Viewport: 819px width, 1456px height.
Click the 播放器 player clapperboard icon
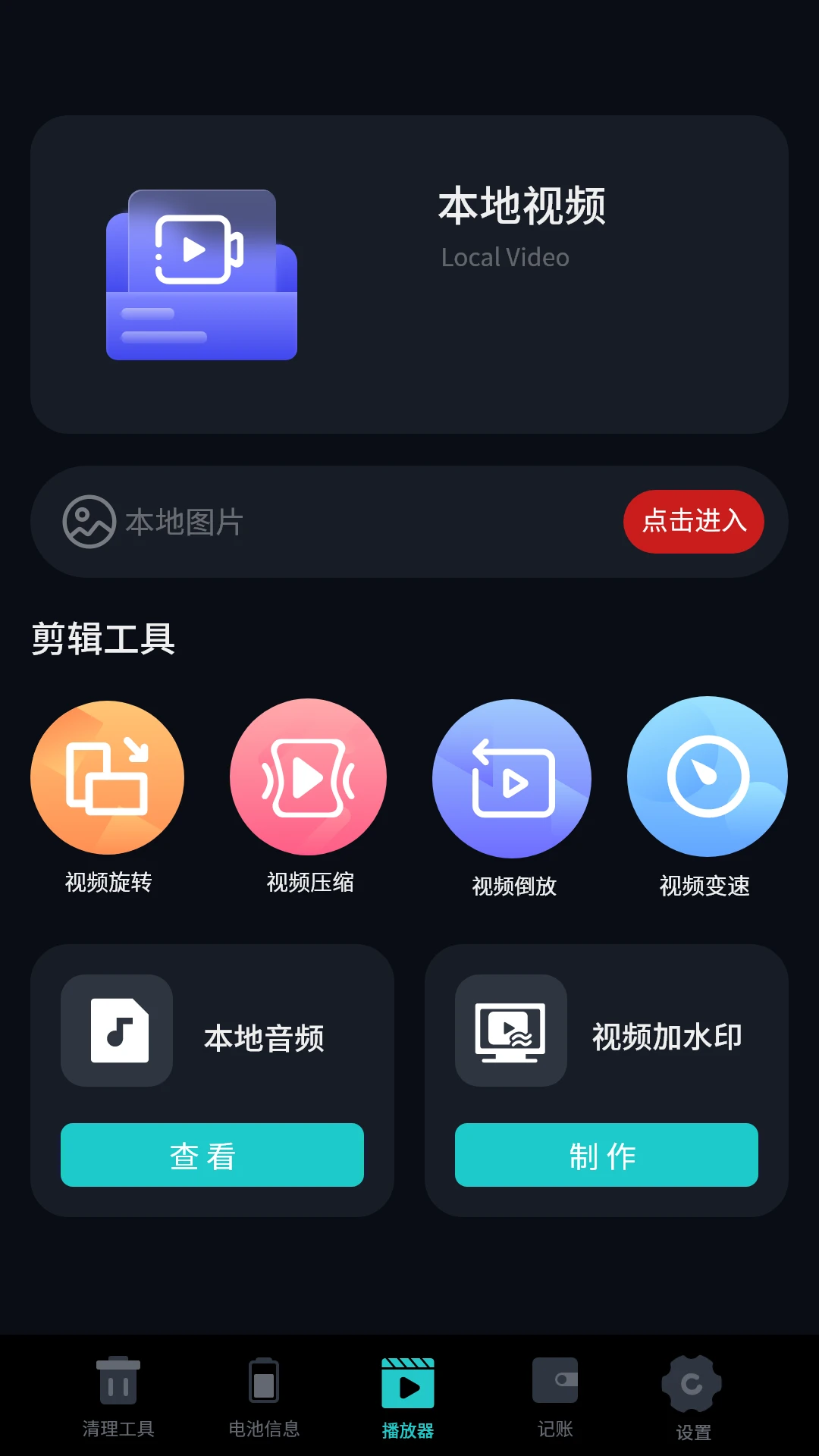pos(409,1383)
